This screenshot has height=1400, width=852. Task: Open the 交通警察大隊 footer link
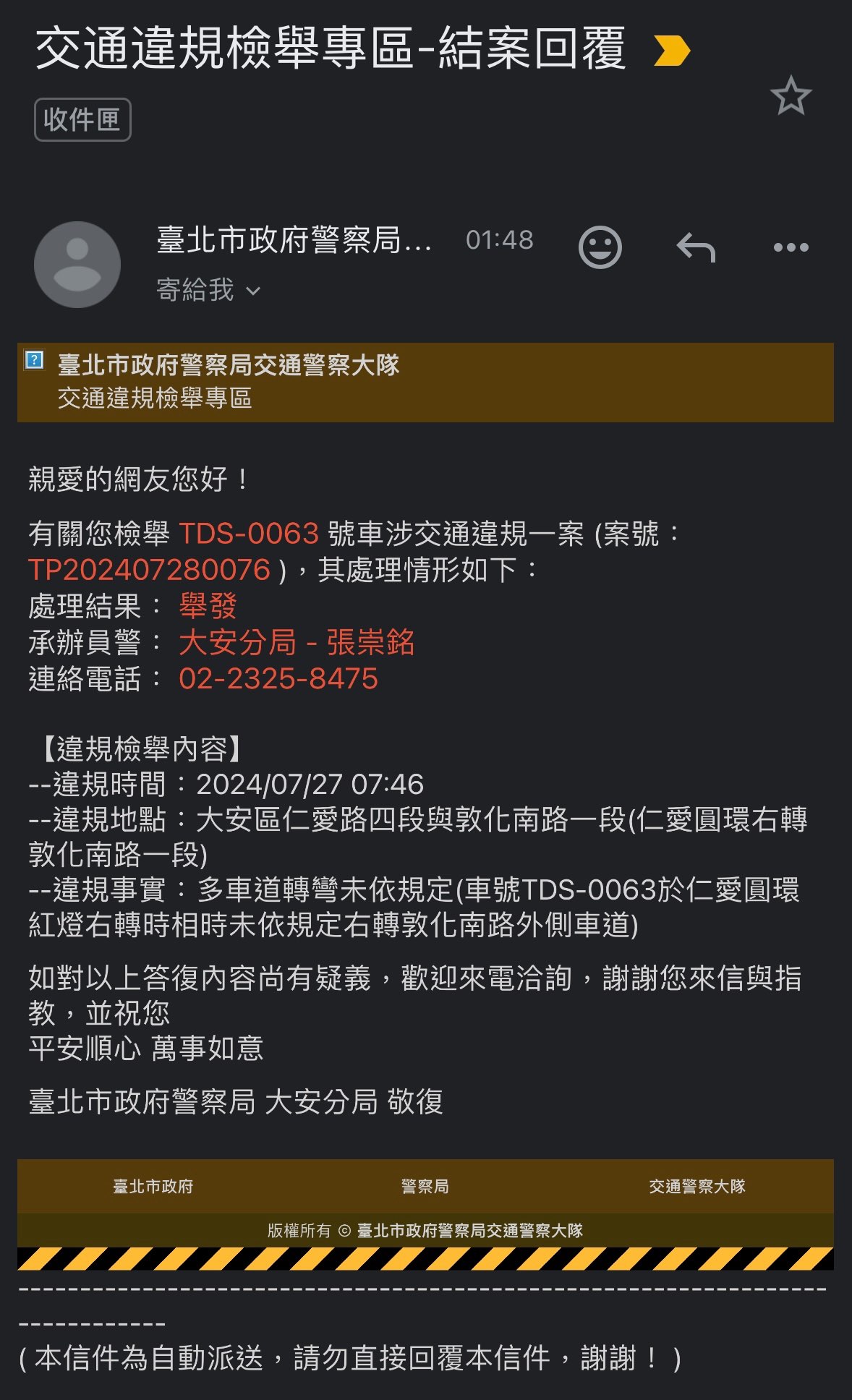(x=697, y=1186)
